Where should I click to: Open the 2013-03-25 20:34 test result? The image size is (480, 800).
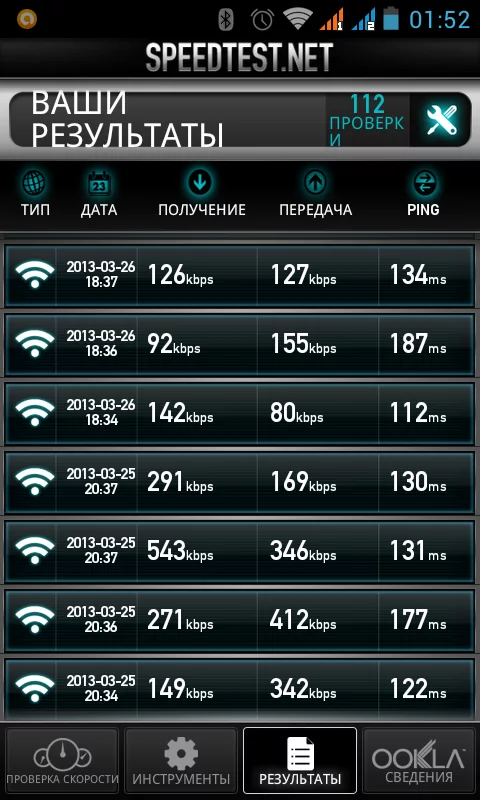pos(240,689)
